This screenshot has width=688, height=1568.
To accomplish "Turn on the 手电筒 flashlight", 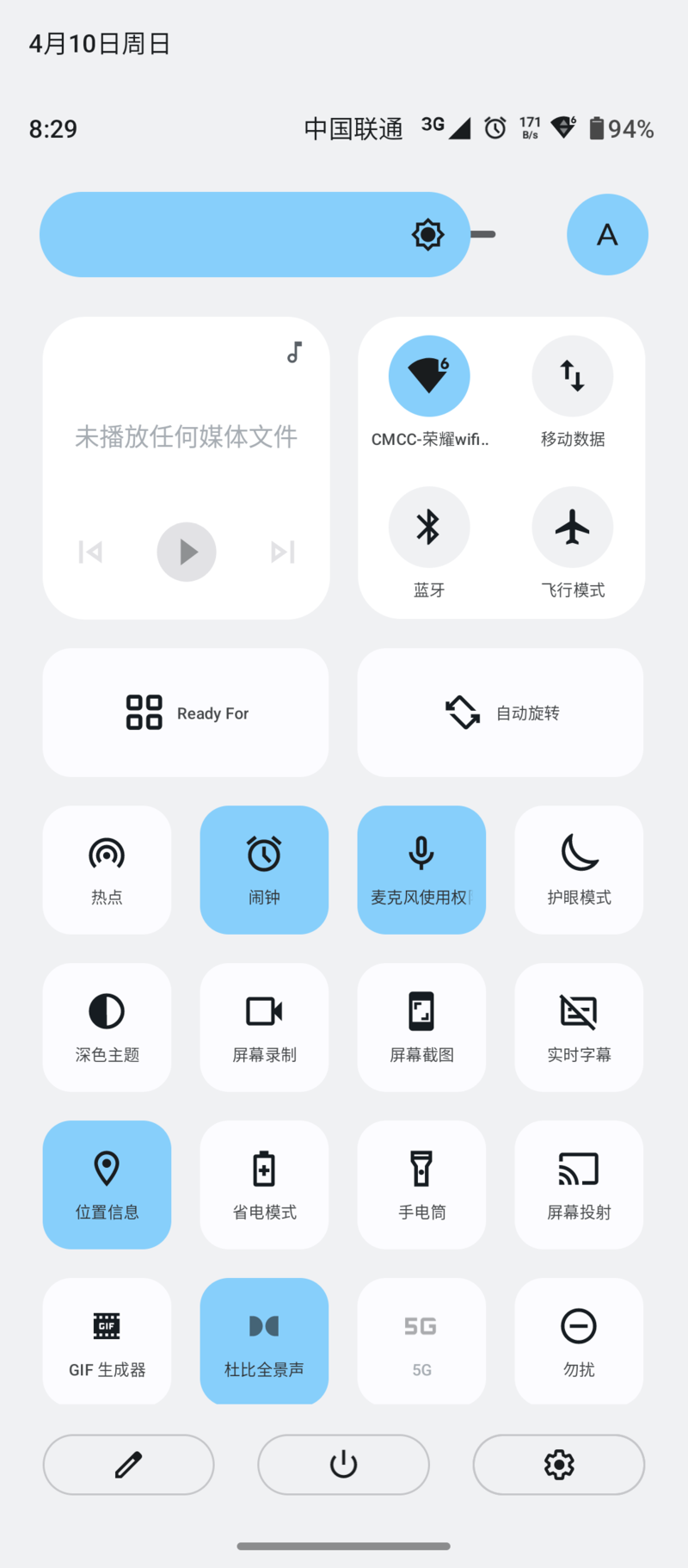I will point(421,1185).
